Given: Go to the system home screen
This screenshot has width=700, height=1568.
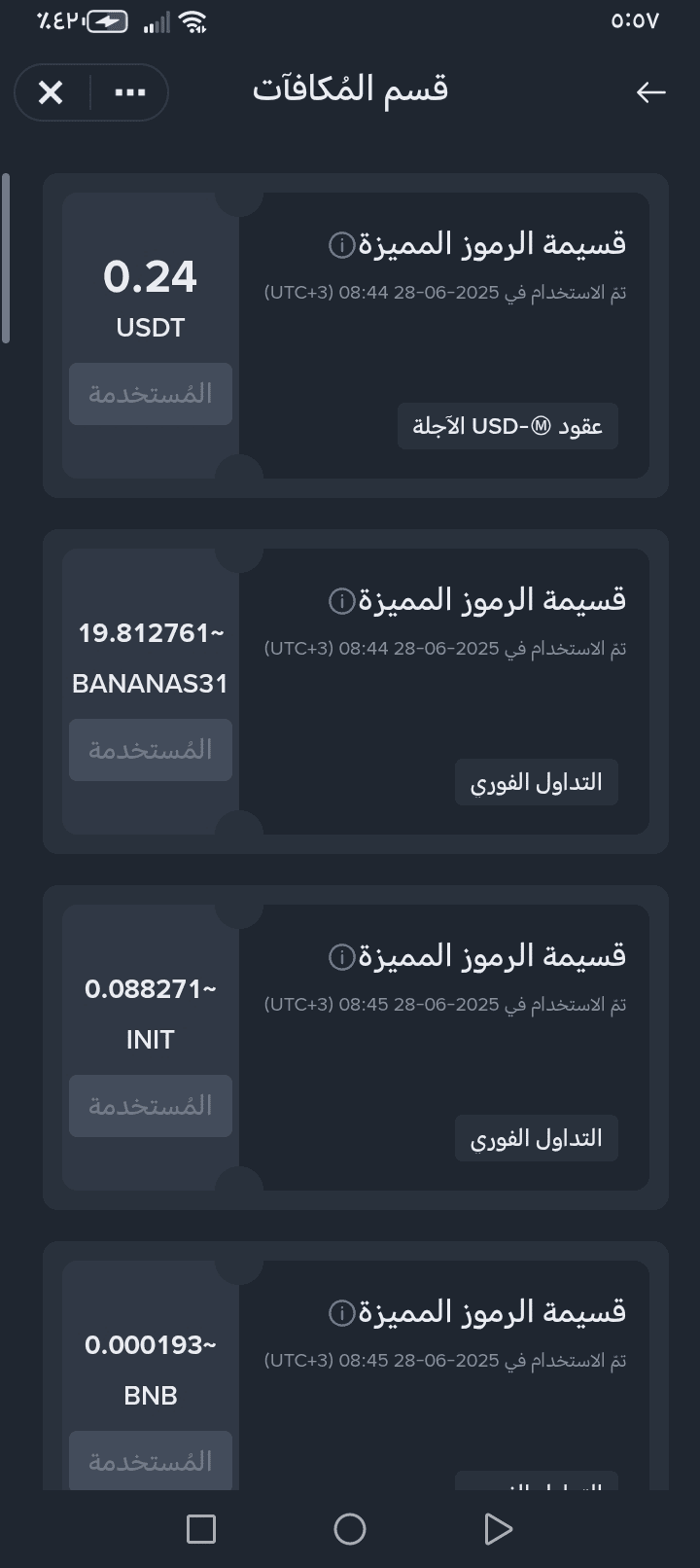Looking at the screenshot, I should pyautogui.click(x=350, y=1529).
